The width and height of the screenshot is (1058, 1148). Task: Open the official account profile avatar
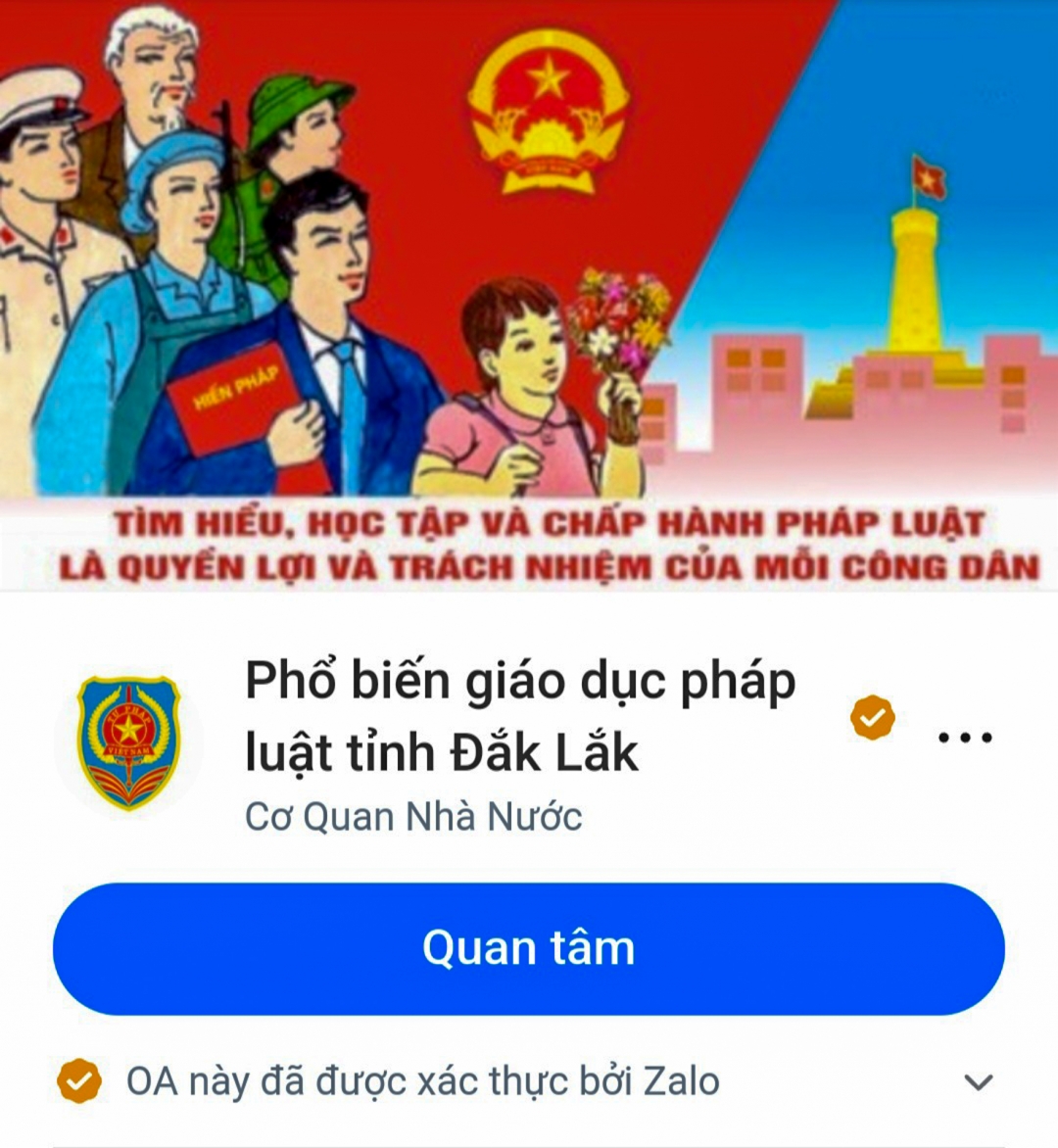coord(128,741)
